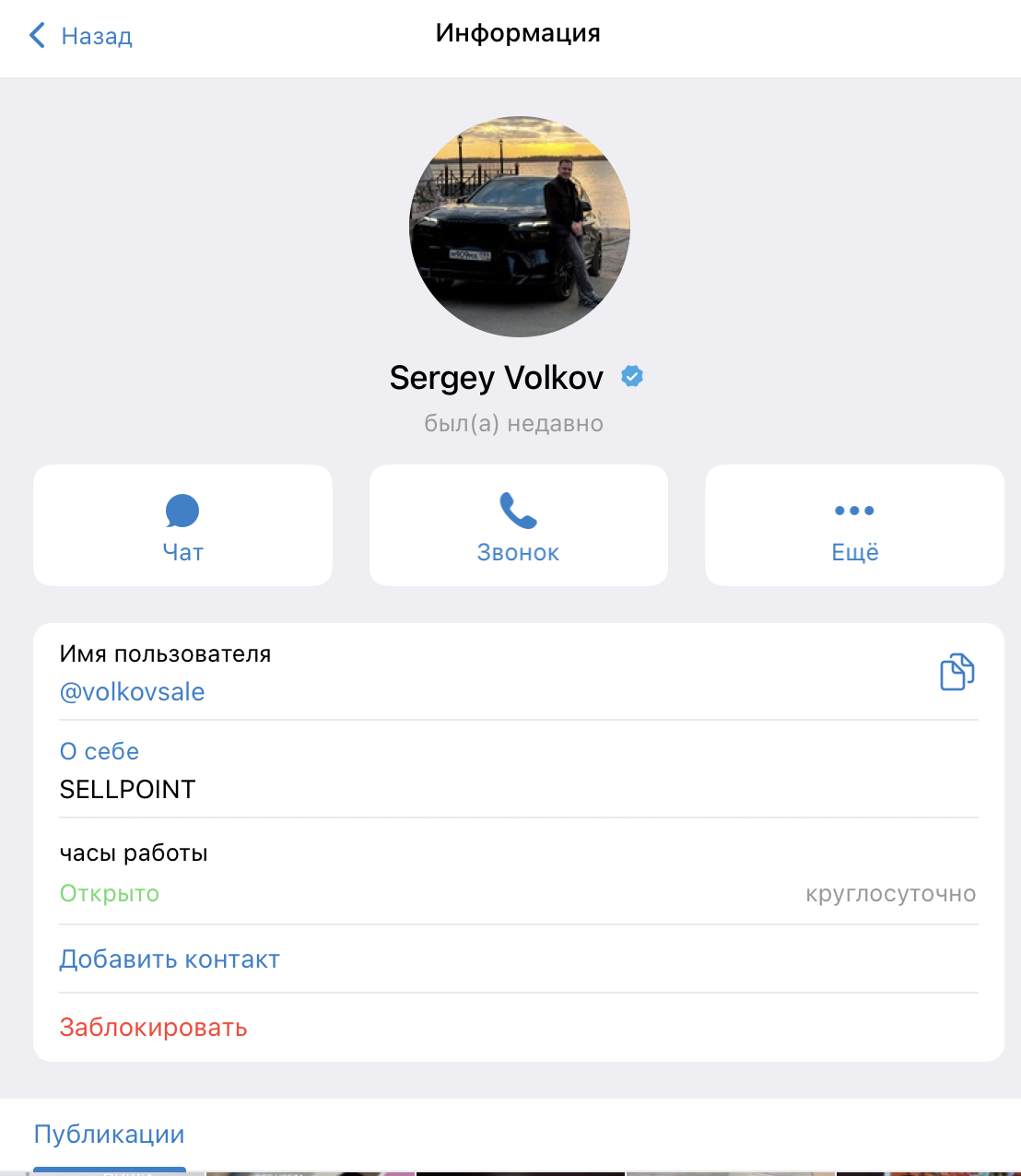1021x1176 pixels.
Task: Tap the copy icon next to the username
Action: pyautogui.click(x=956, y=672)
